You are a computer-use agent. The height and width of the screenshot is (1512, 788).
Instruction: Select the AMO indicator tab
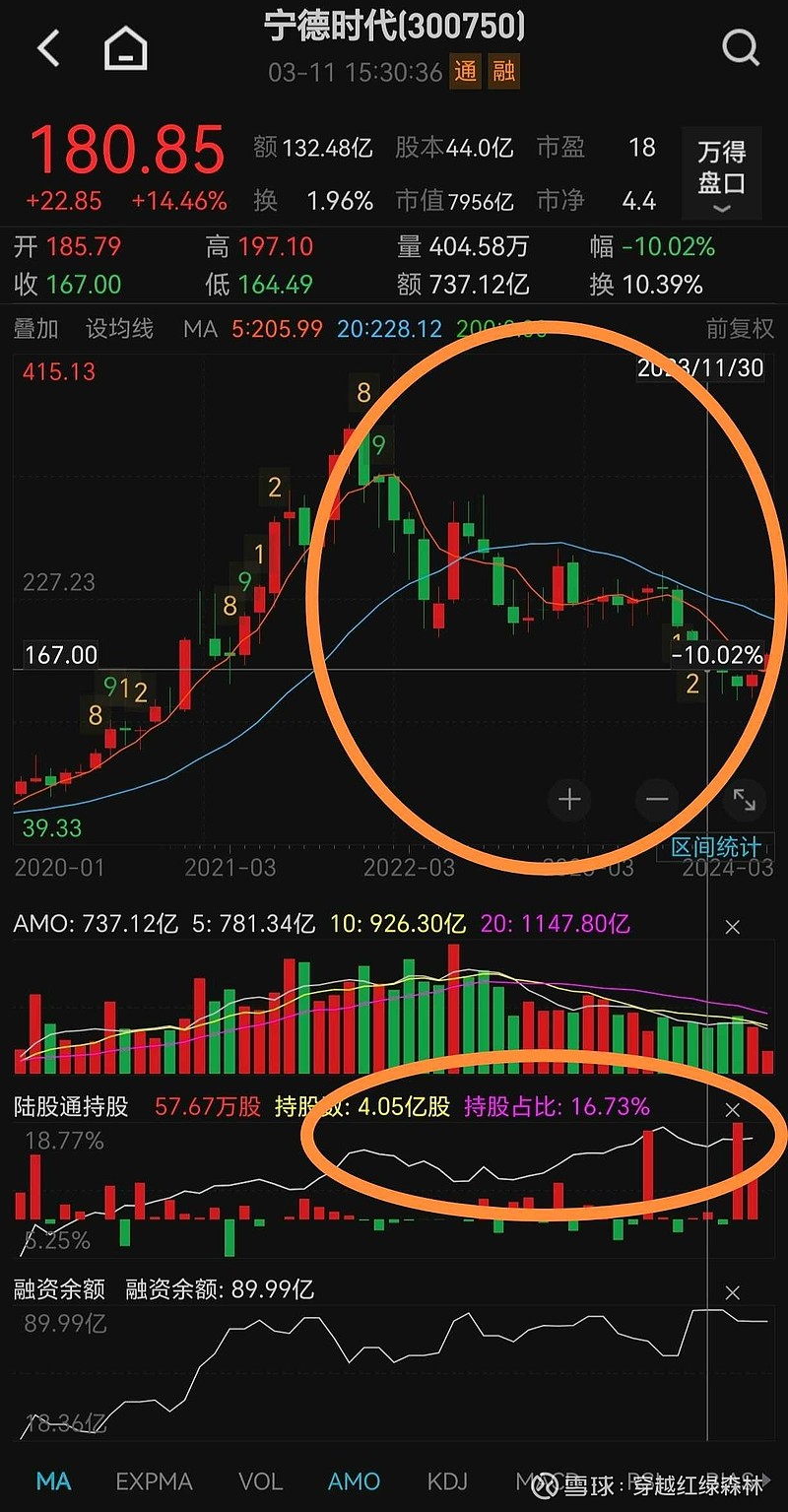[354, 1481]
